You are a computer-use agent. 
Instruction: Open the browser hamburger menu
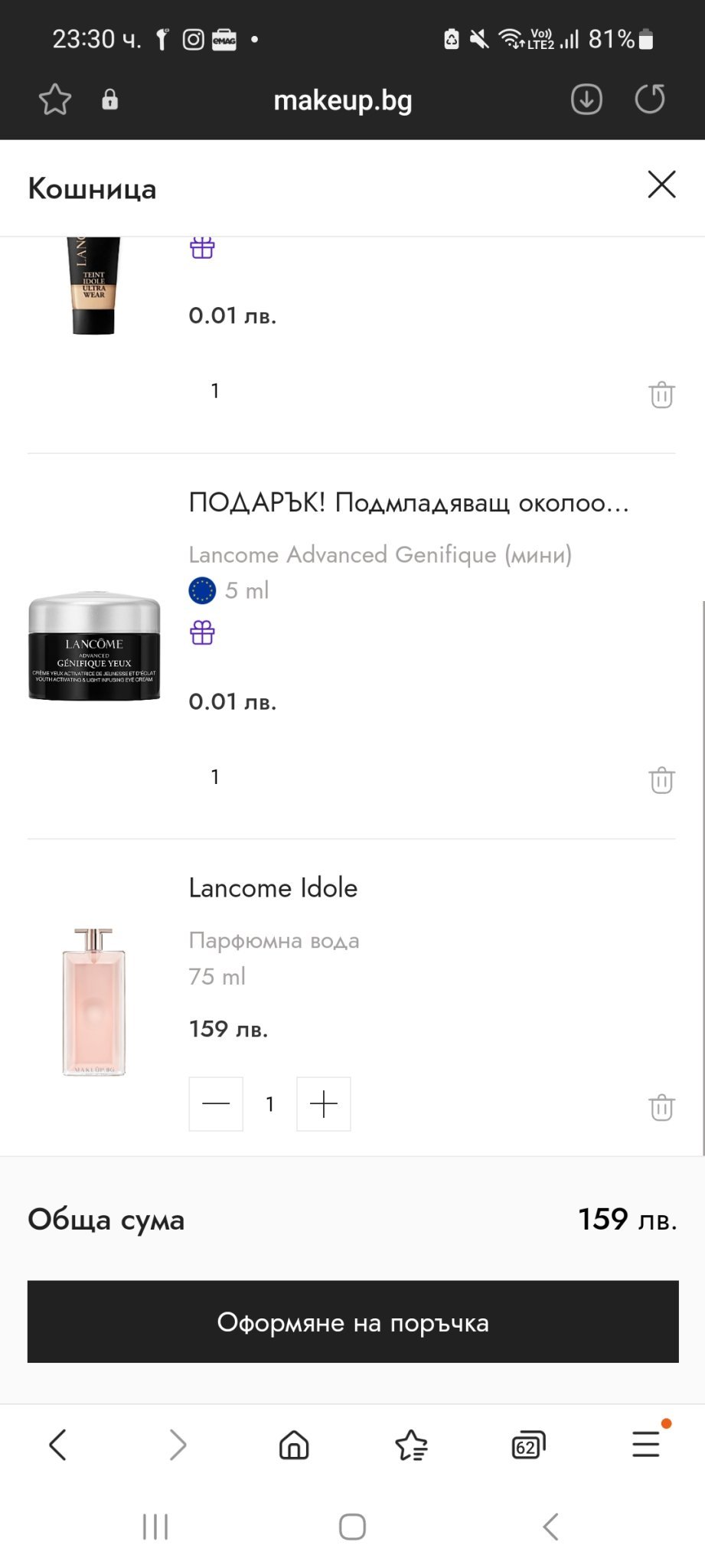pyautogui.click(x=646, y=1445)
